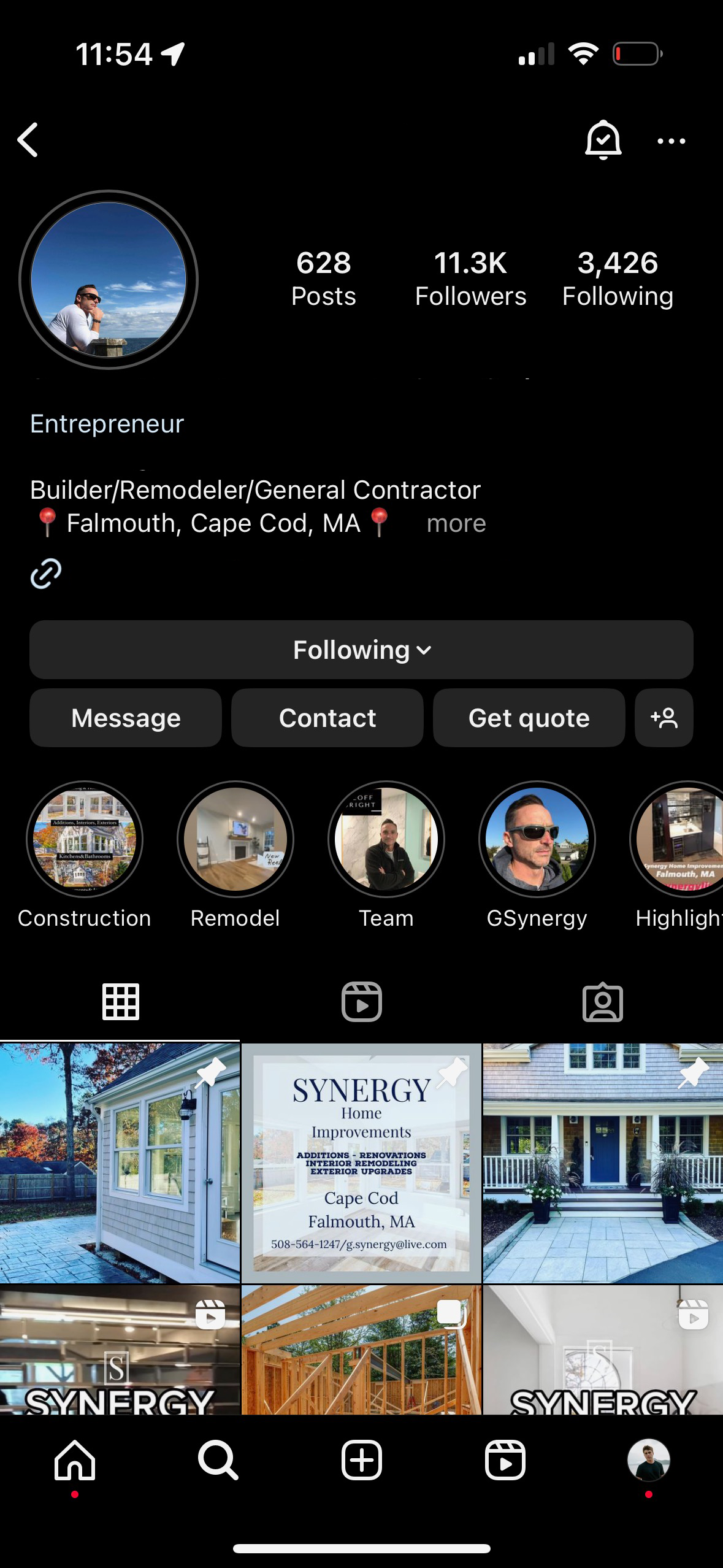View the Followers list
The height and width of the screenshot is (1568, 723).
[470, 279]
